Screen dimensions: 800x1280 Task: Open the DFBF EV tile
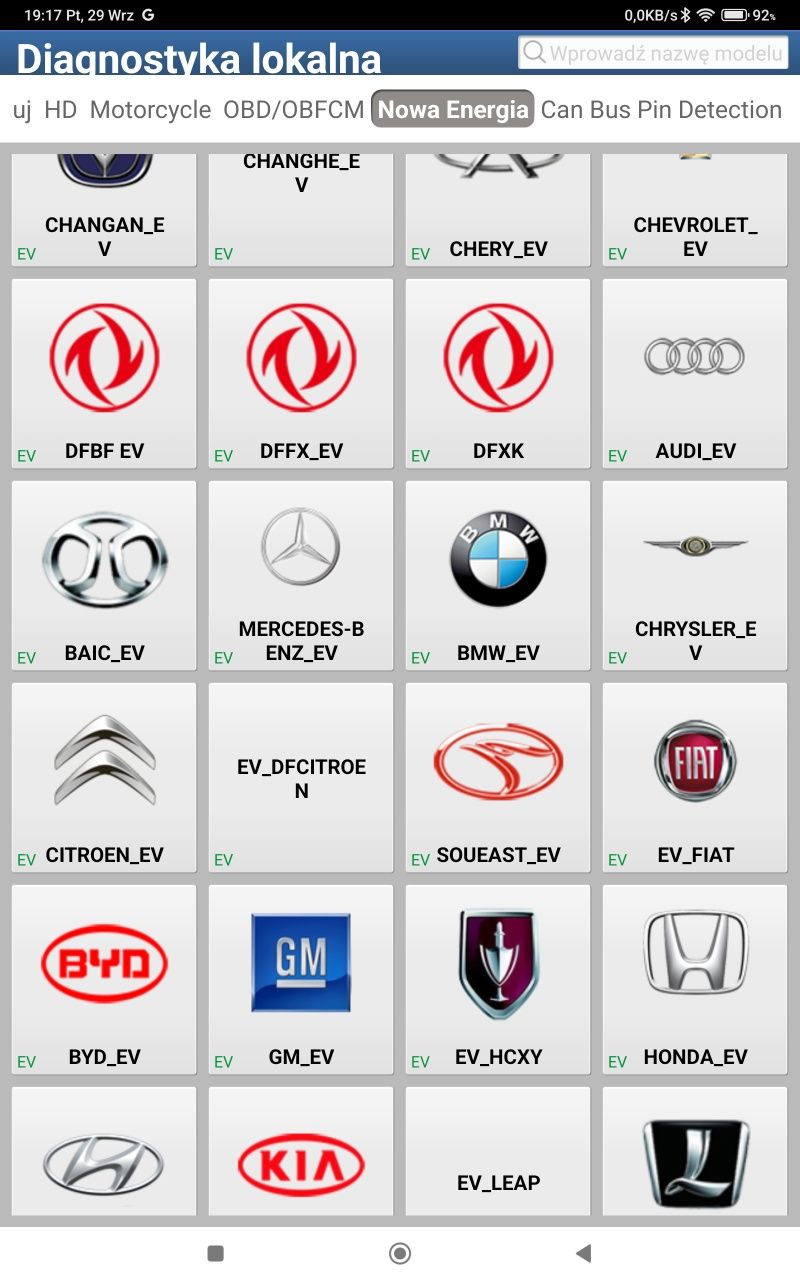pos(104,373)
